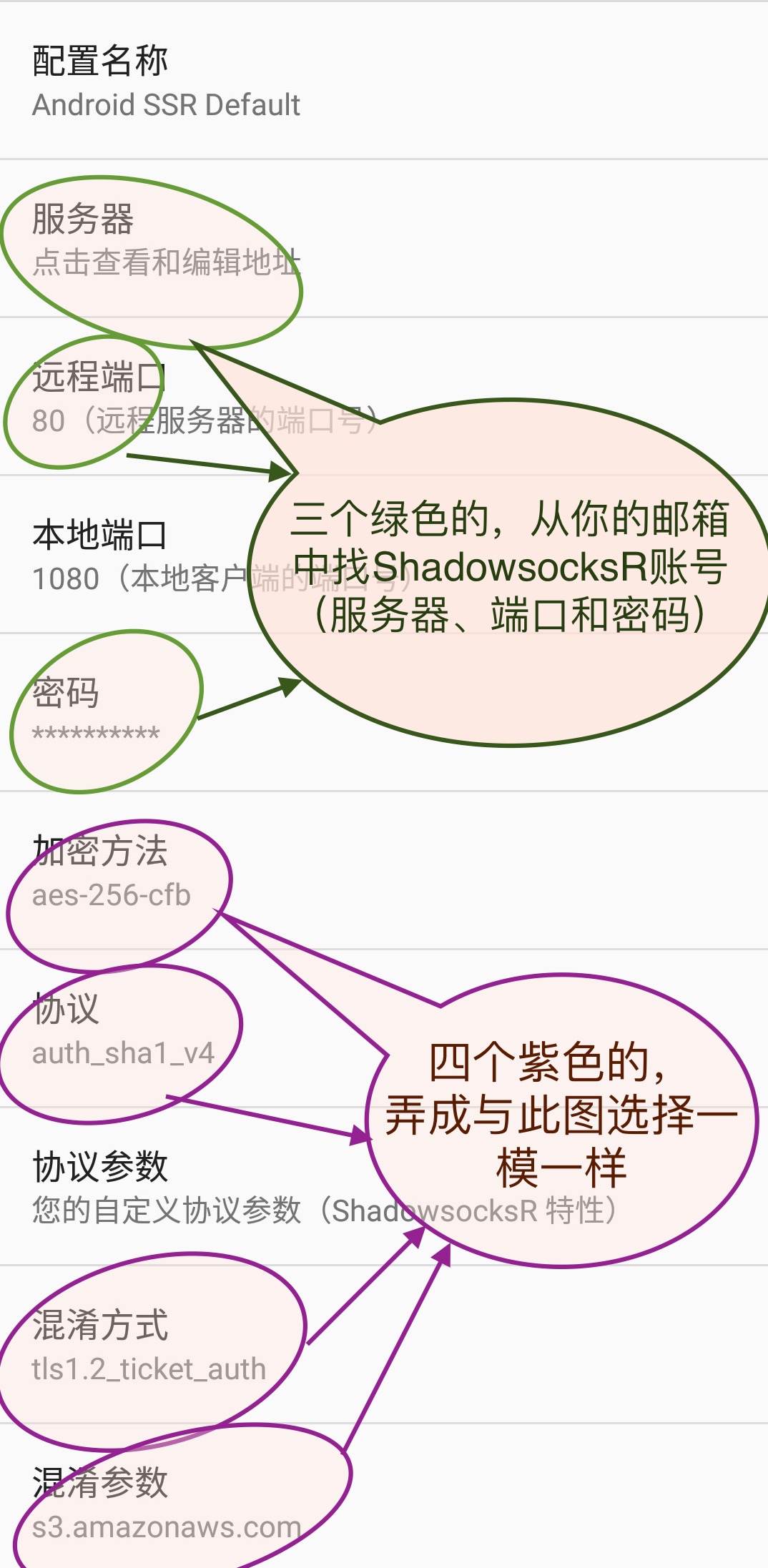Edit the 密码 password field
768x1568 pixels.
[384, 712]
